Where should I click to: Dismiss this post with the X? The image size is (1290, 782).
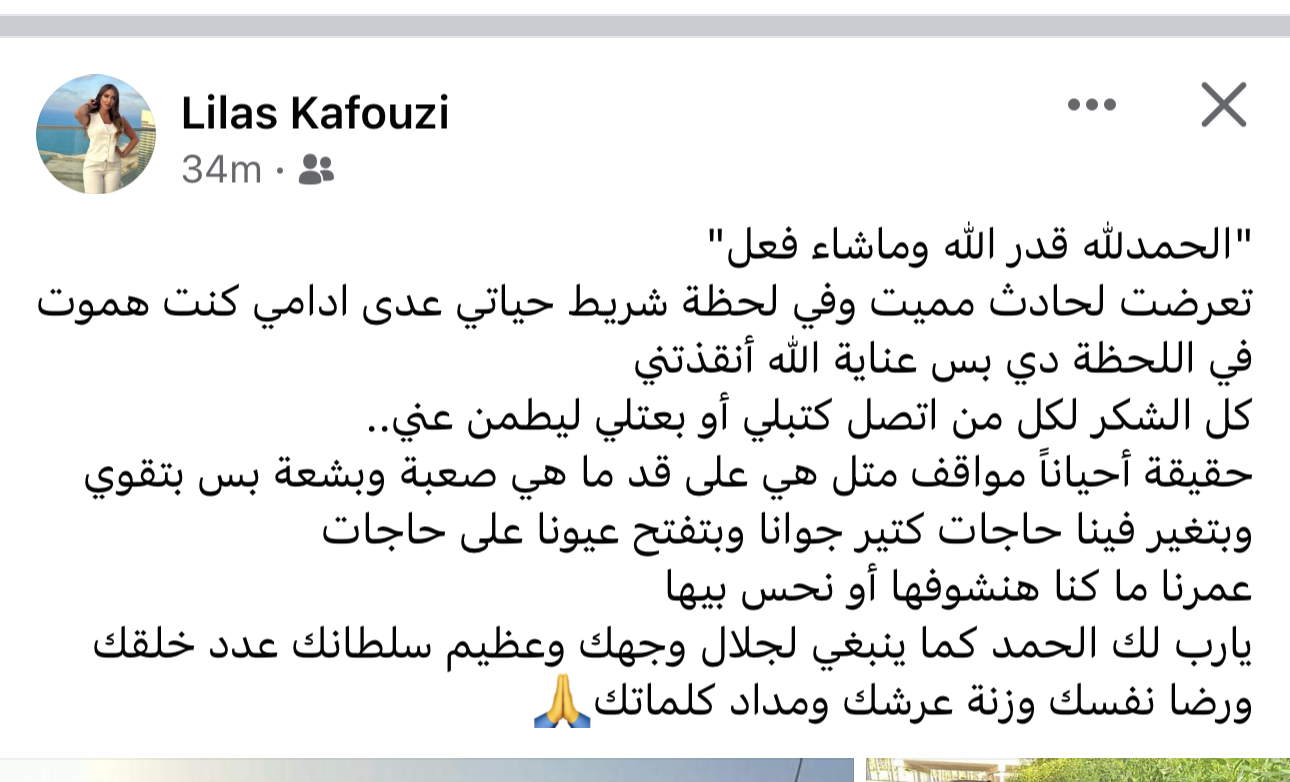pos(1223,105)
